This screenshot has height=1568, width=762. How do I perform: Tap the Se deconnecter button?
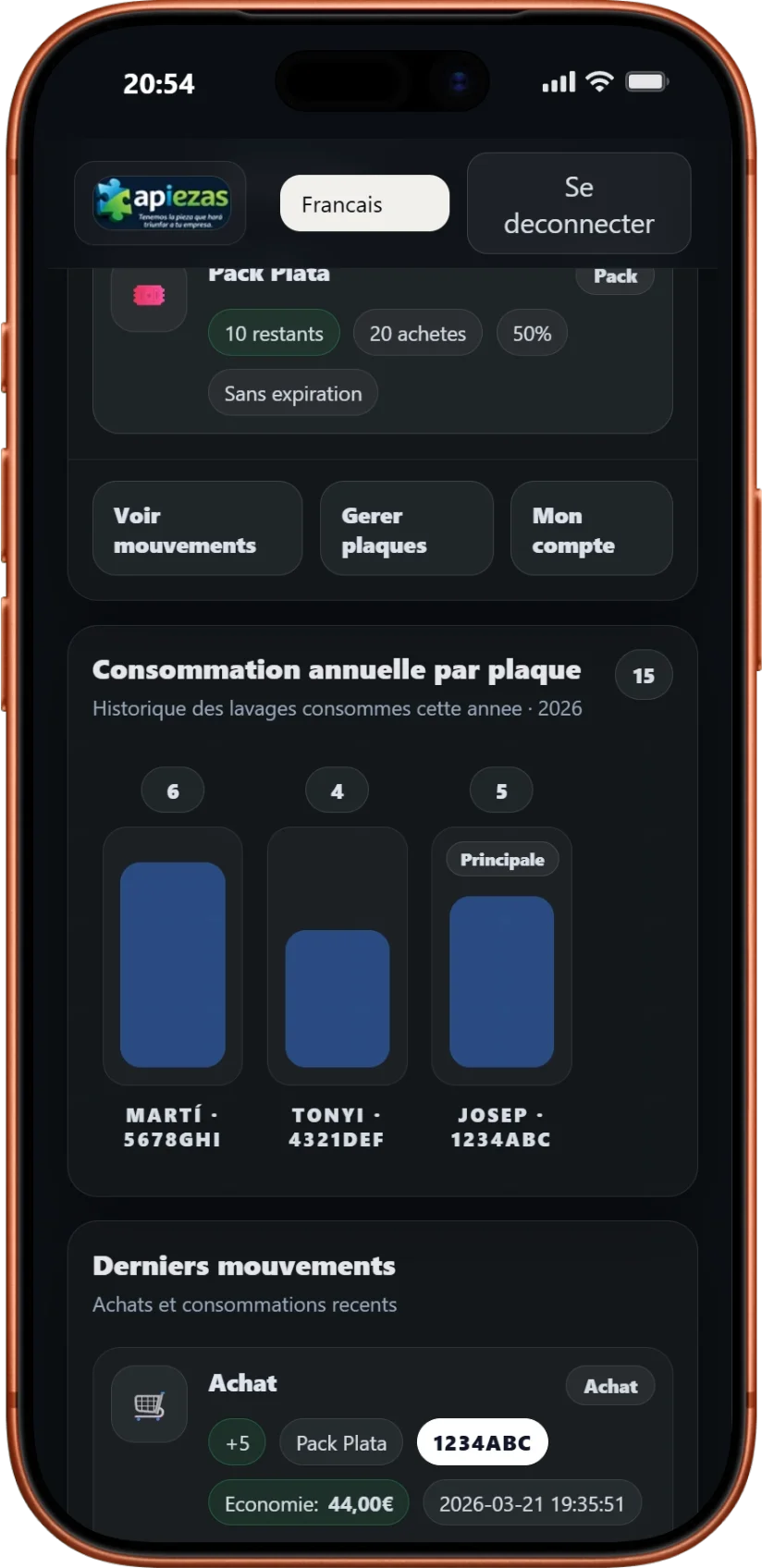tap(579, 204)
